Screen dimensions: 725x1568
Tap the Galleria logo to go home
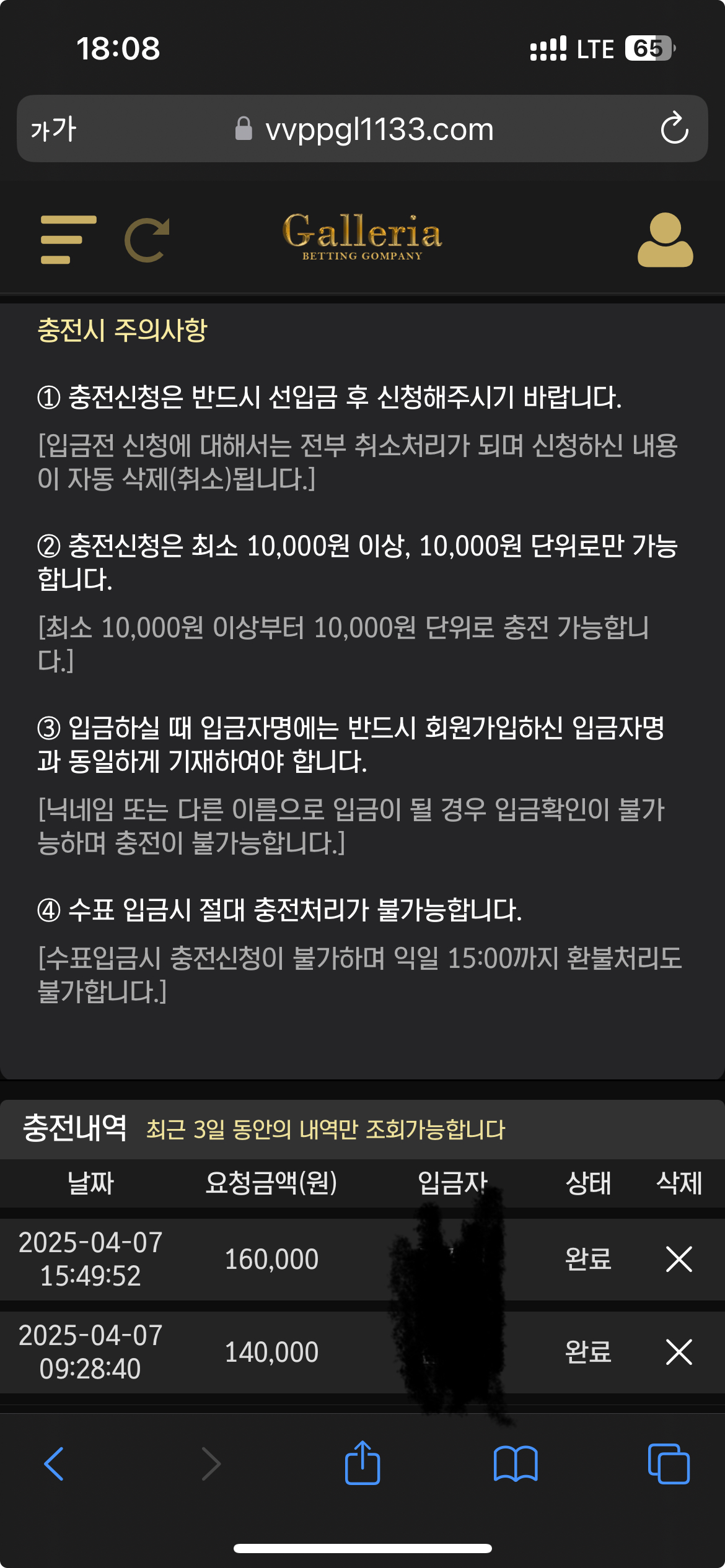(x=362, y=237)
